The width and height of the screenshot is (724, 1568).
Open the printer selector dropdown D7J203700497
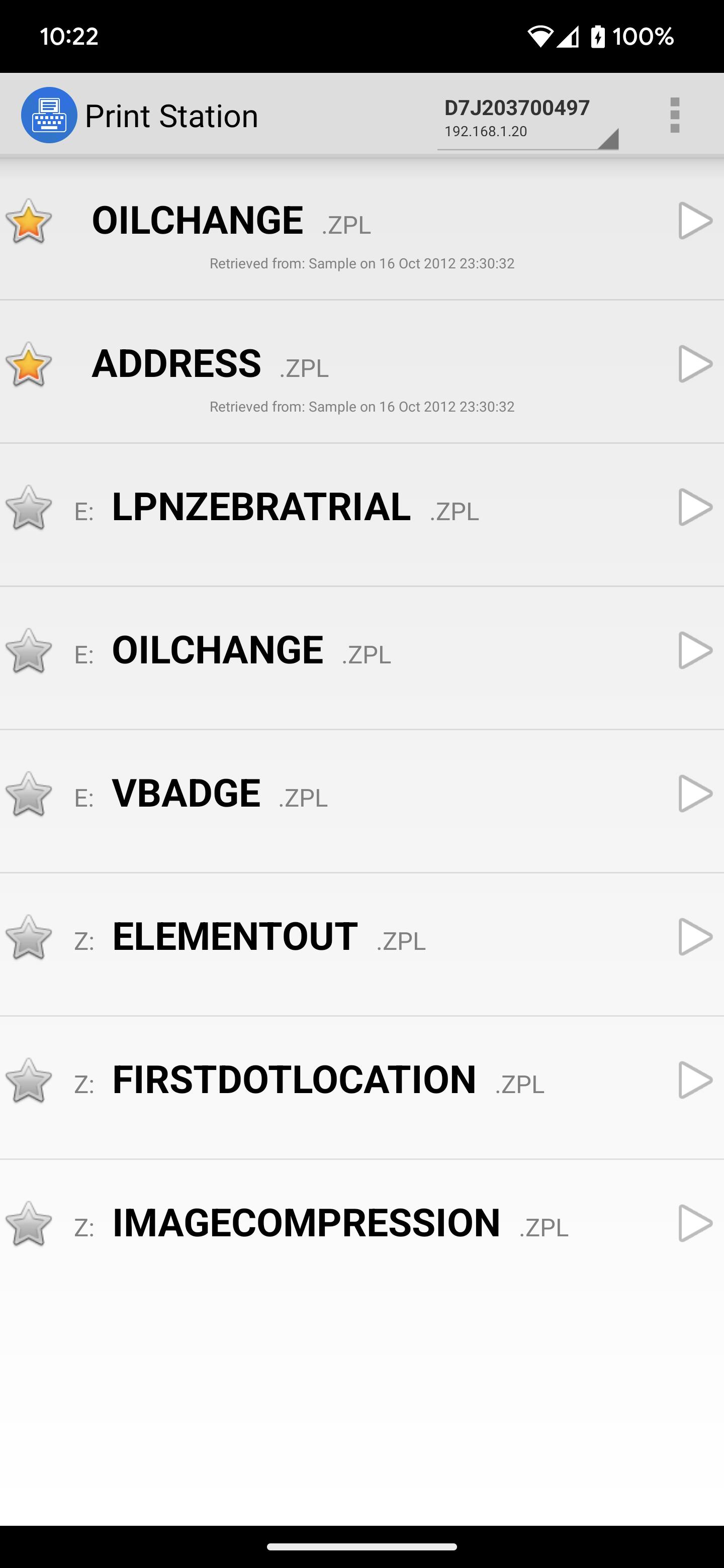click(x=527, y=119)
